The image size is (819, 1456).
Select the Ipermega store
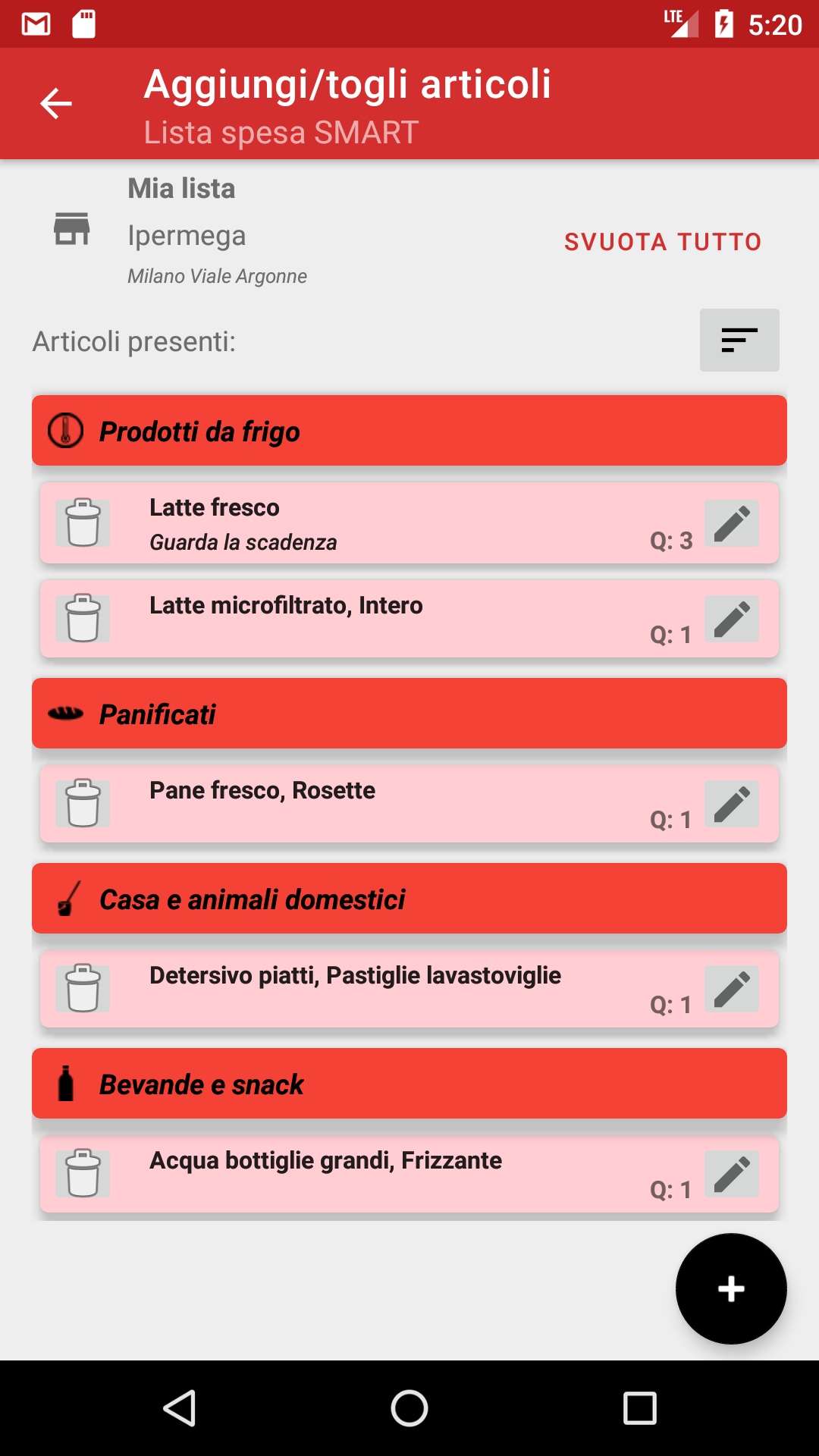187,236
